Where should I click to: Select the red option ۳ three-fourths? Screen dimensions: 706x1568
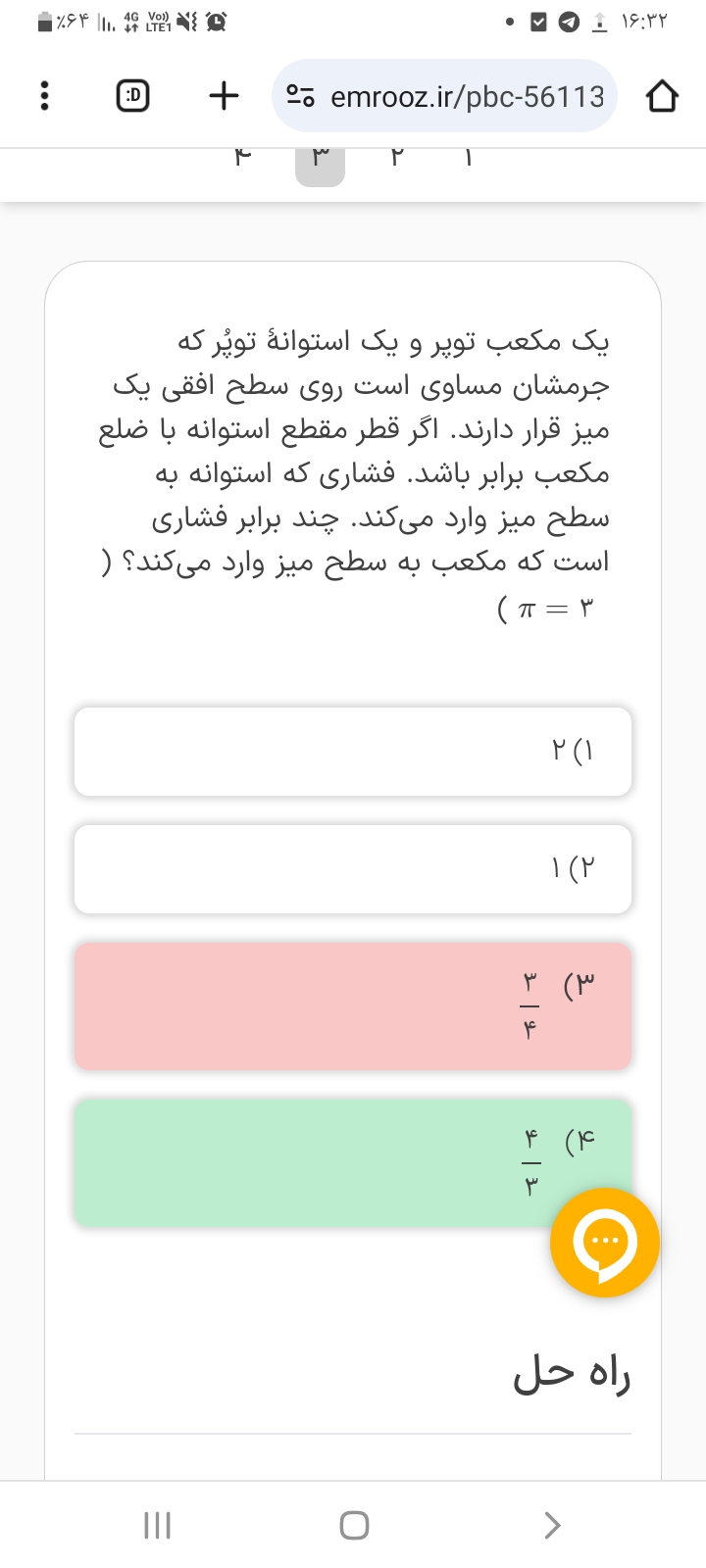(x=353, y=1006)
